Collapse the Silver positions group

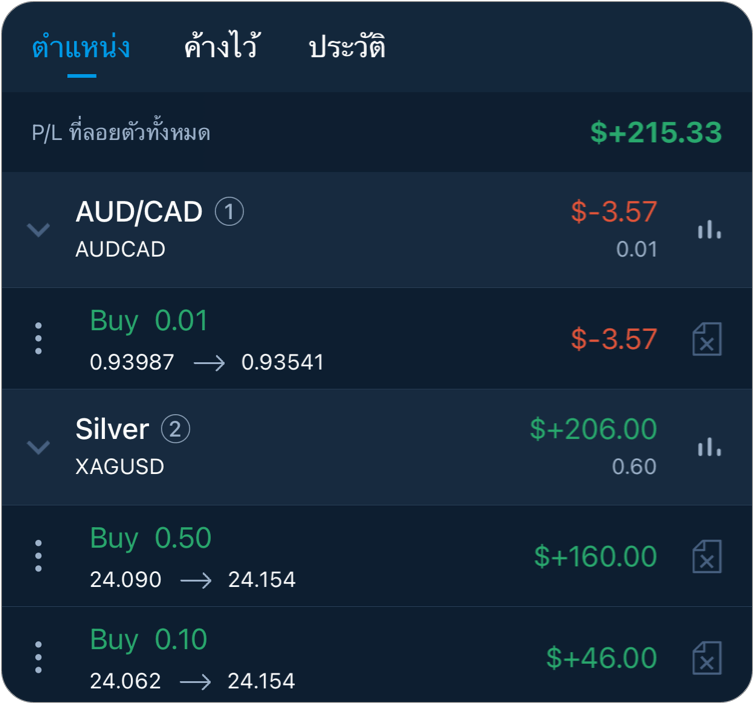click(x=38, y=447)
